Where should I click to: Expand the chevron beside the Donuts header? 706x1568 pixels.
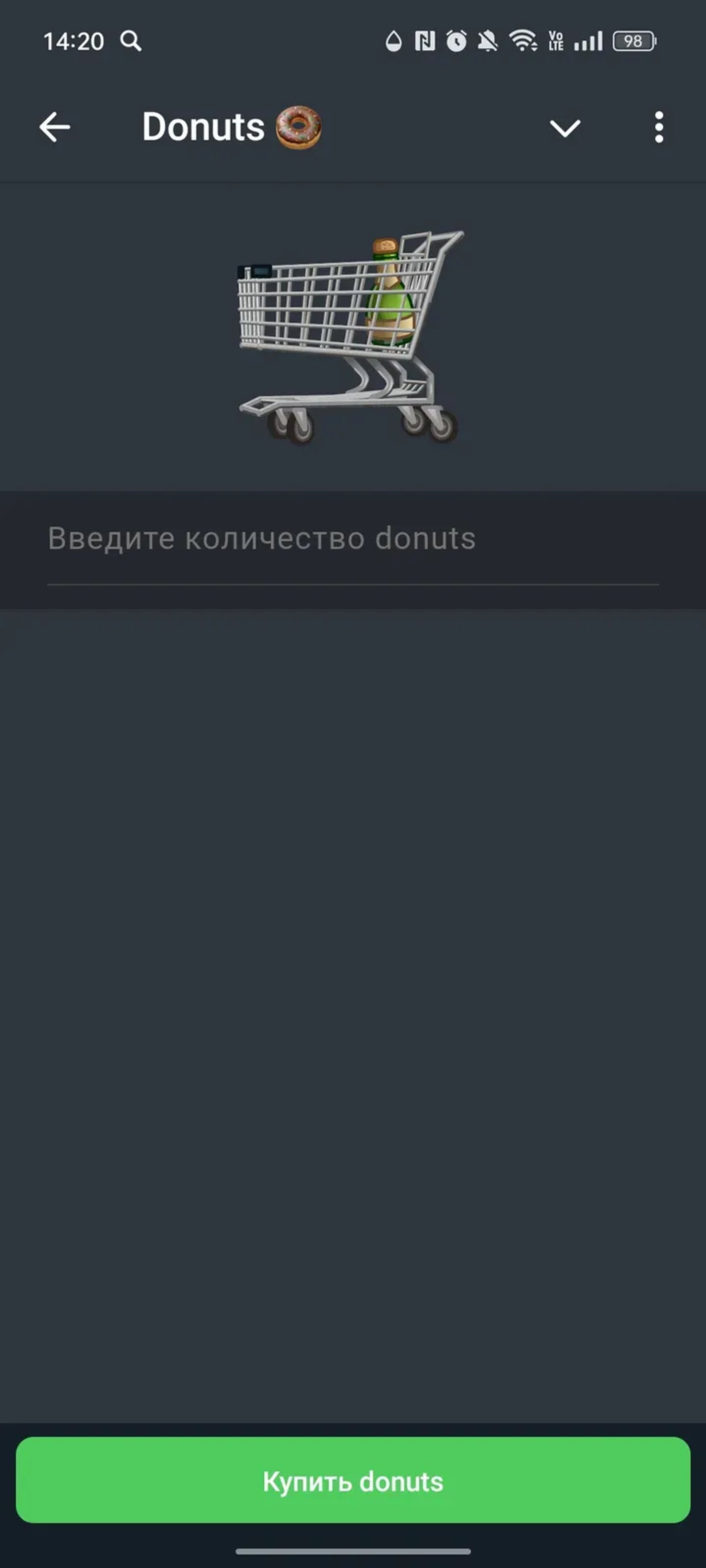[x=564, y=127]
